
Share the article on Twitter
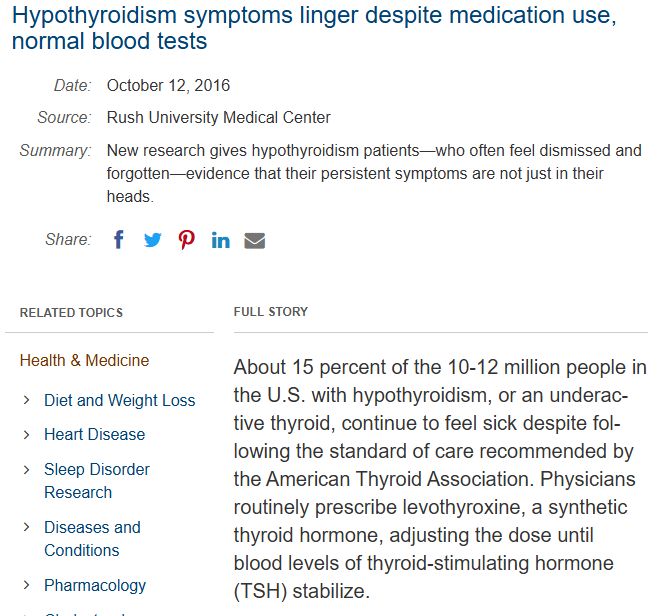(153, 240)
